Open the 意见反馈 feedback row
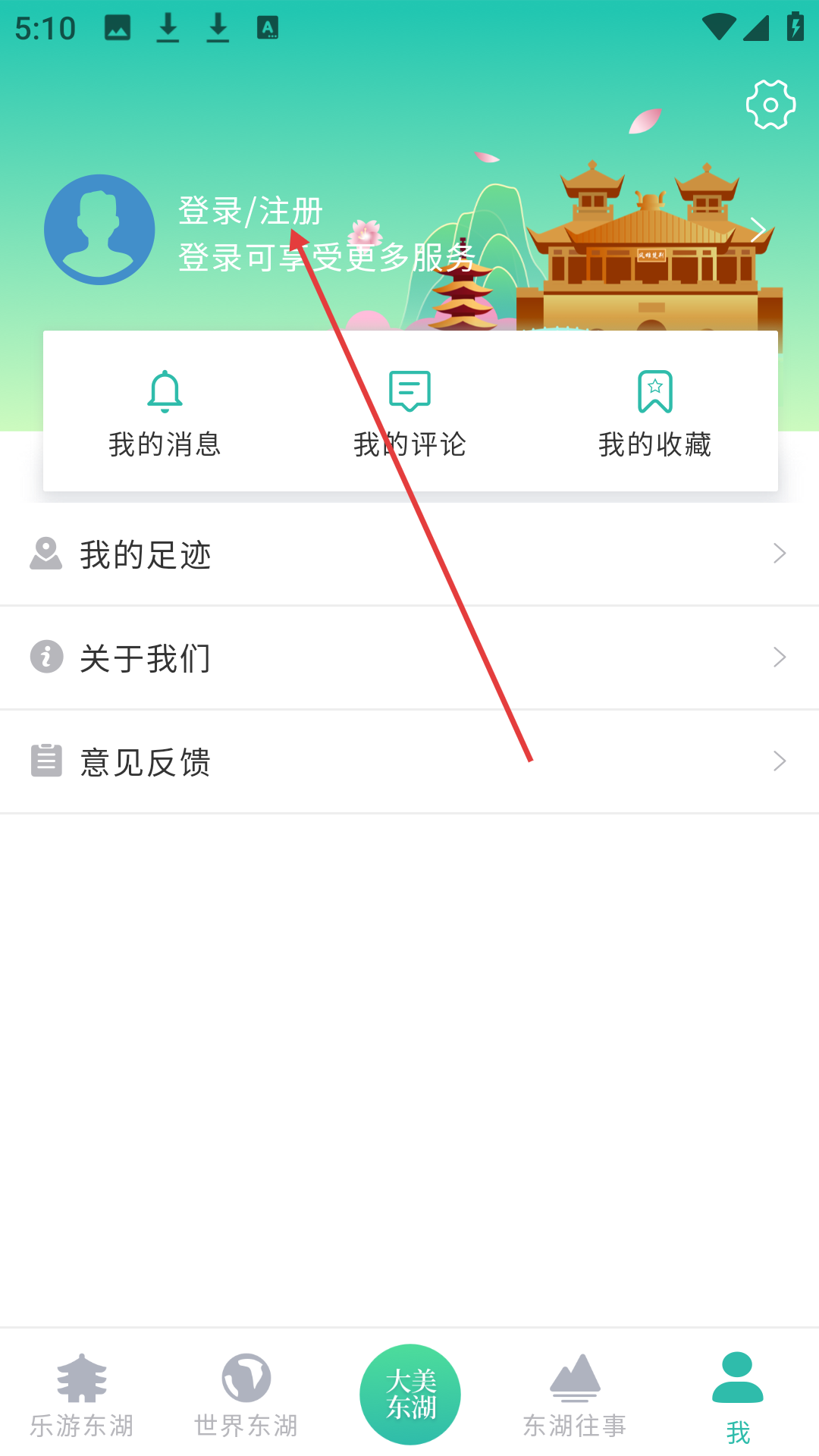 (409, 761)
